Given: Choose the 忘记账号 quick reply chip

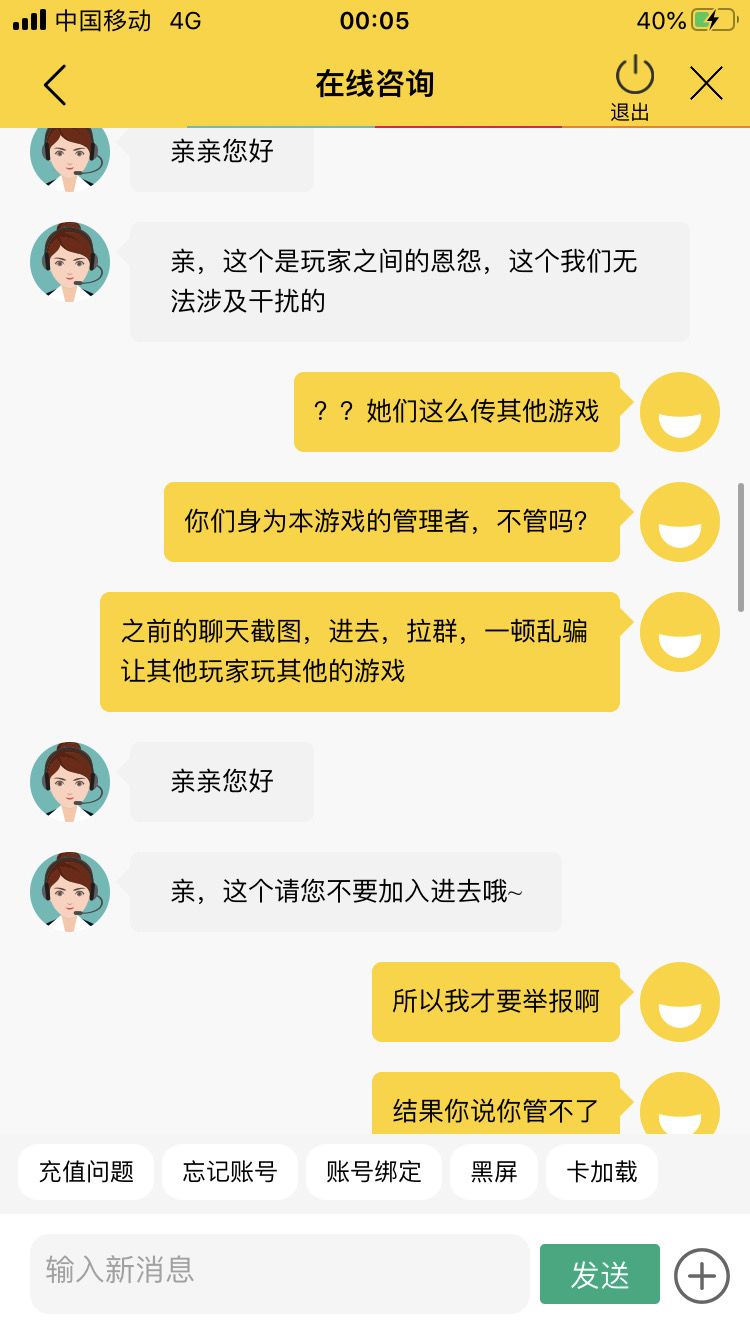Looking at the screenshot, I should (x=230, y=1172).
